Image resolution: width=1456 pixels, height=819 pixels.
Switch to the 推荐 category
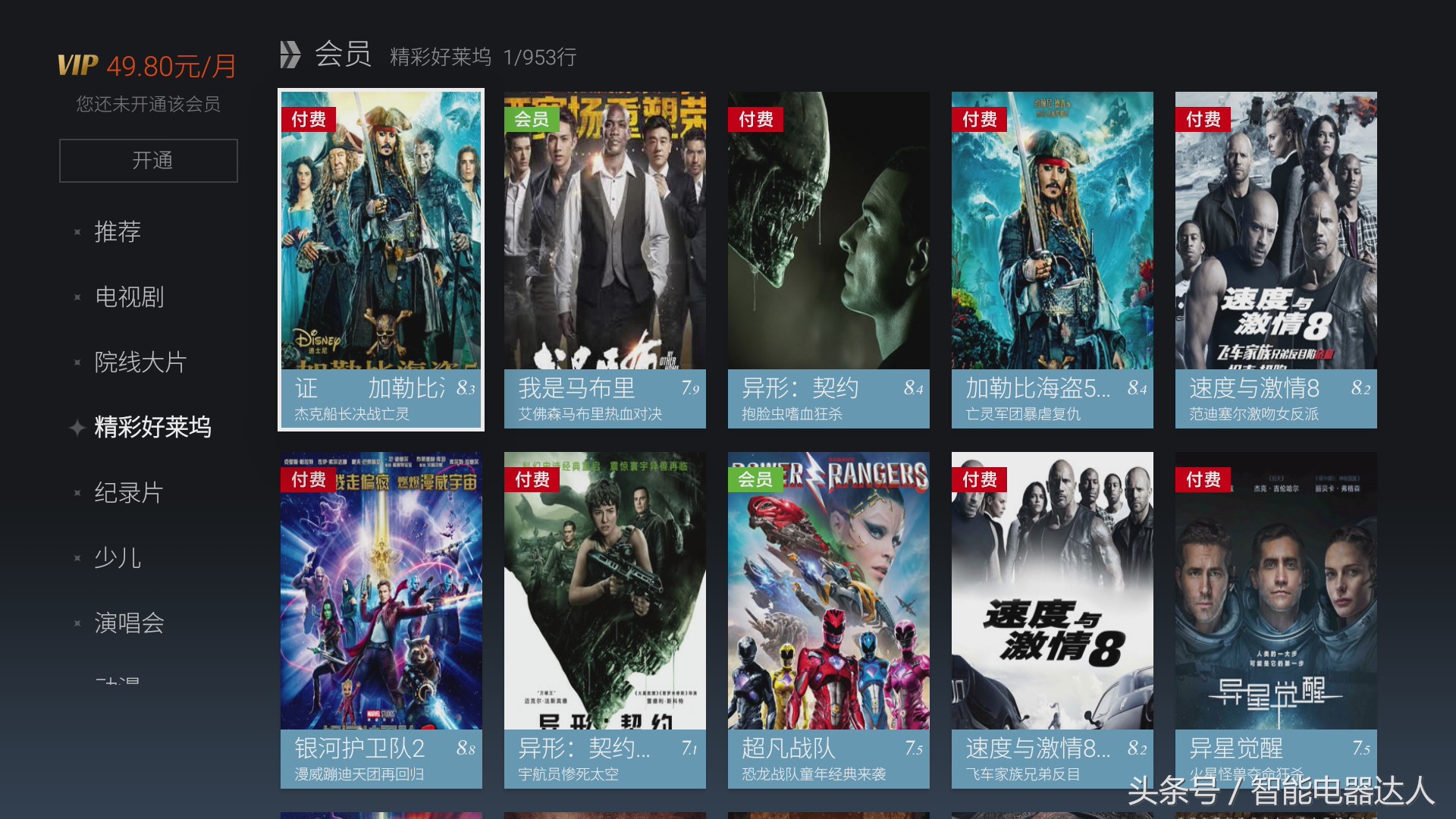coord(118,231)
